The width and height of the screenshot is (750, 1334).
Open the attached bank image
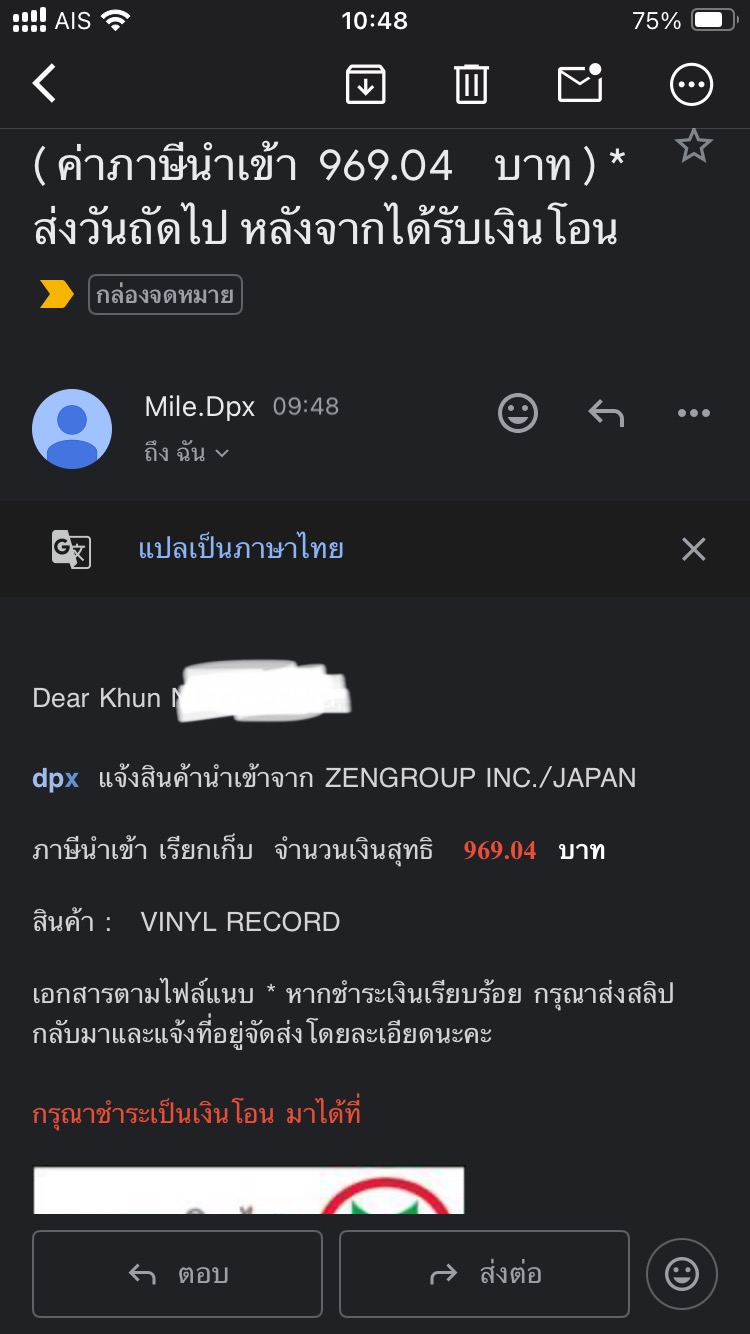(x=249, y=1190)
